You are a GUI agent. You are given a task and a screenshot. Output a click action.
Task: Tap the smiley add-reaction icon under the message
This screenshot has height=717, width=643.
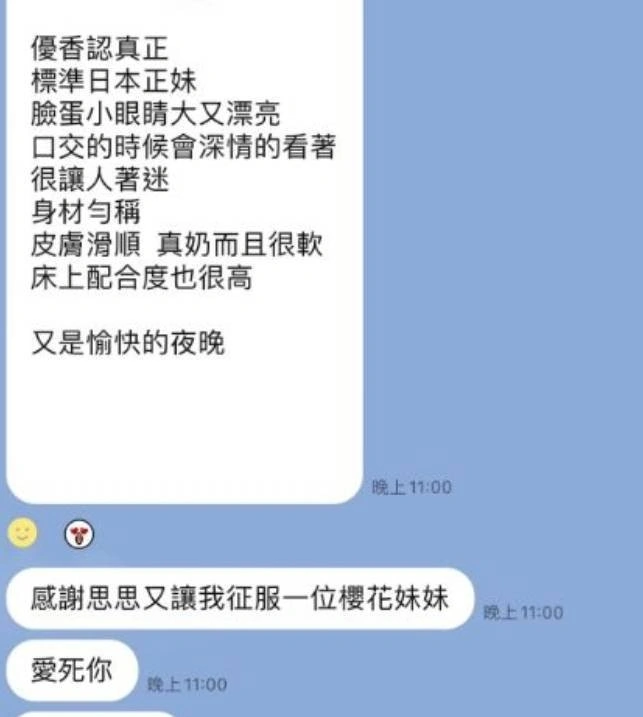22,534
